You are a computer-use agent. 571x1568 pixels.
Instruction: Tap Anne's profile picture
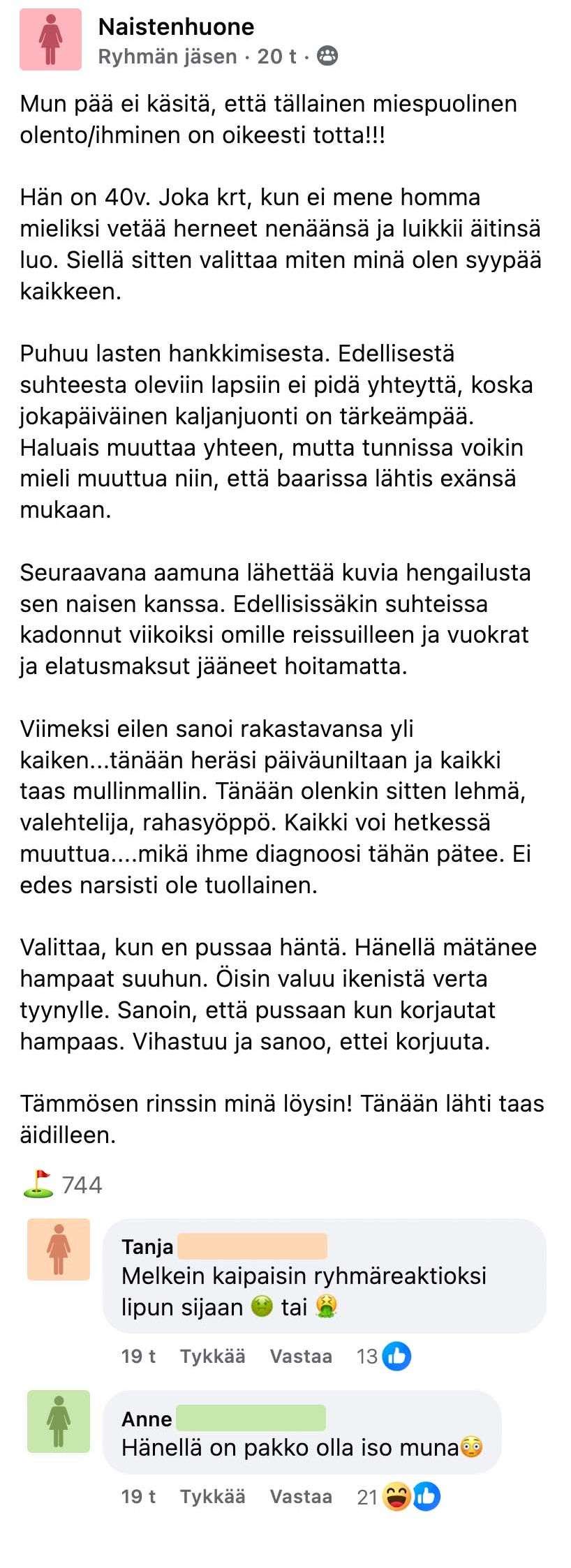click(59, 1421)
